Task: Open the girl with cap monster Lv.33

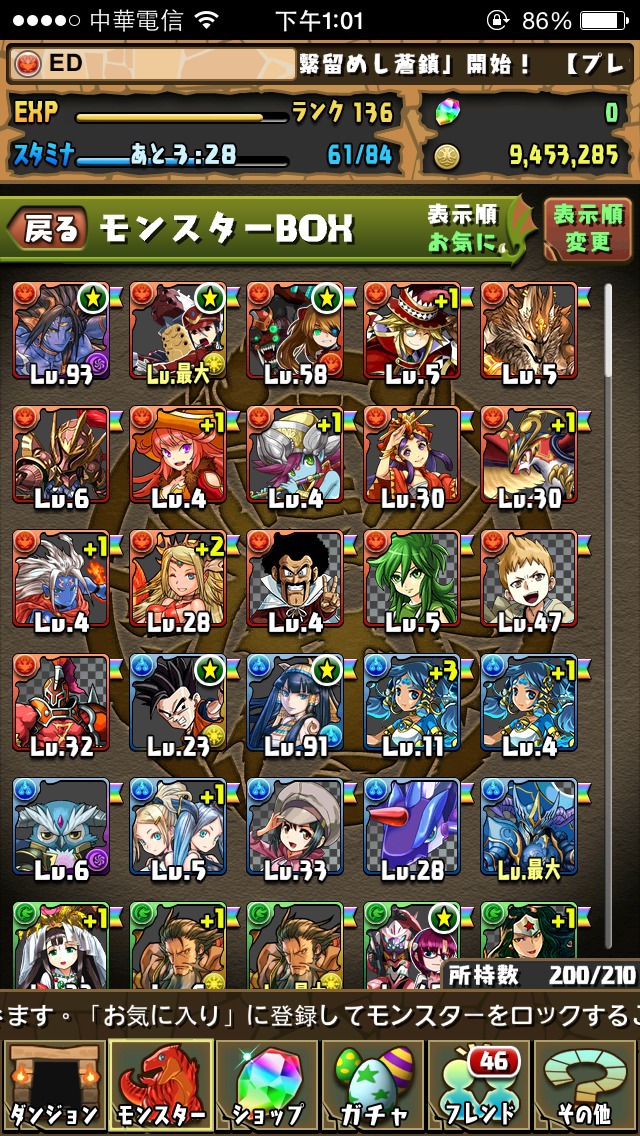Action: point(295,827)
